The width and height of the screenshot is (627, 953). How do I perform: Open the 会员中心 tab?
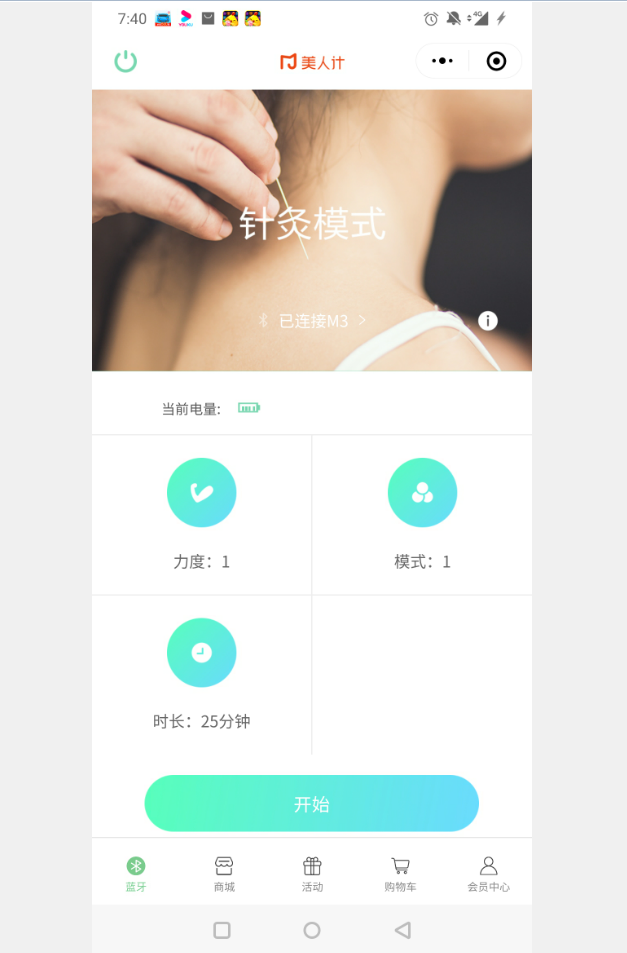pyautogui.click(x=488, y=872)
